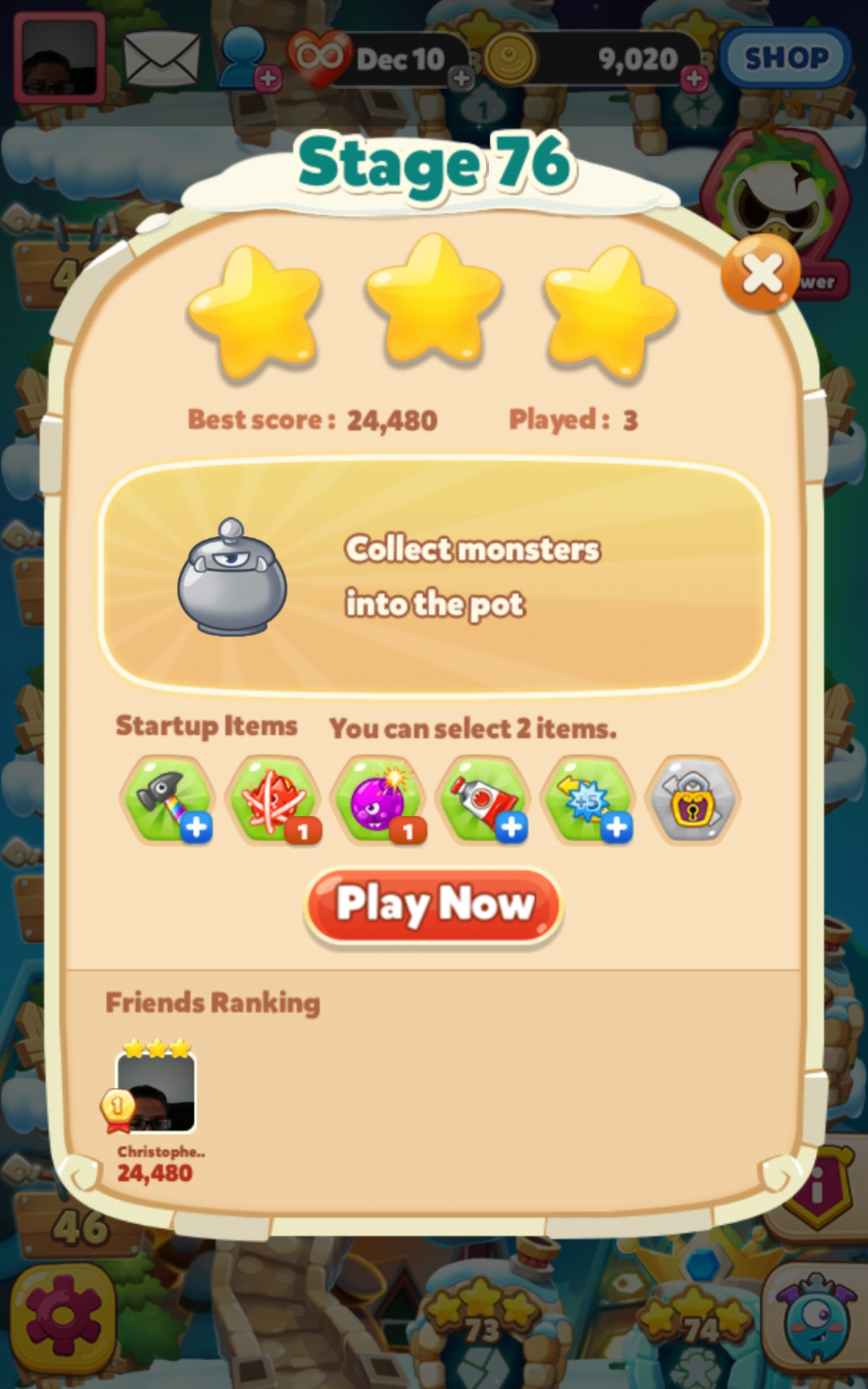Add more hearts
This screenshot has height=1389, width=868.
(461, 78)
